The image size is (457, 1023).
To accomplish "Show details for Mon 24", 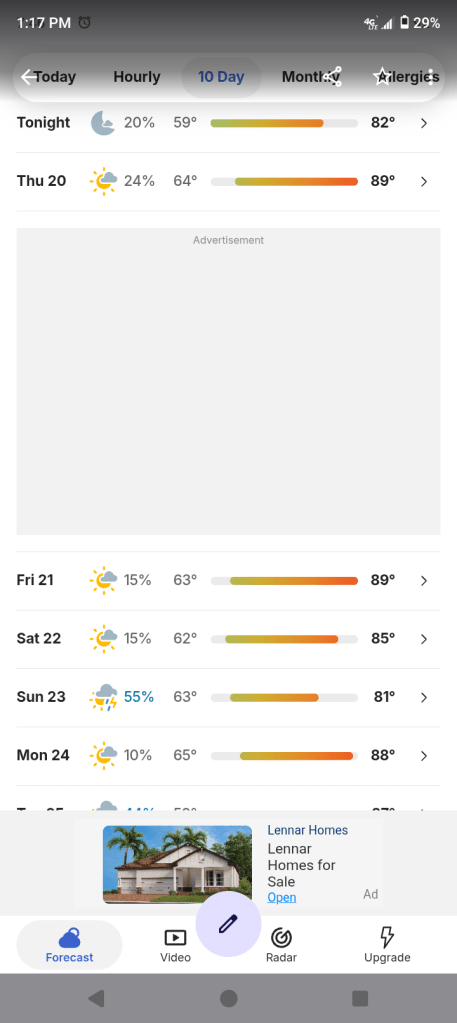I will (228, 756).
